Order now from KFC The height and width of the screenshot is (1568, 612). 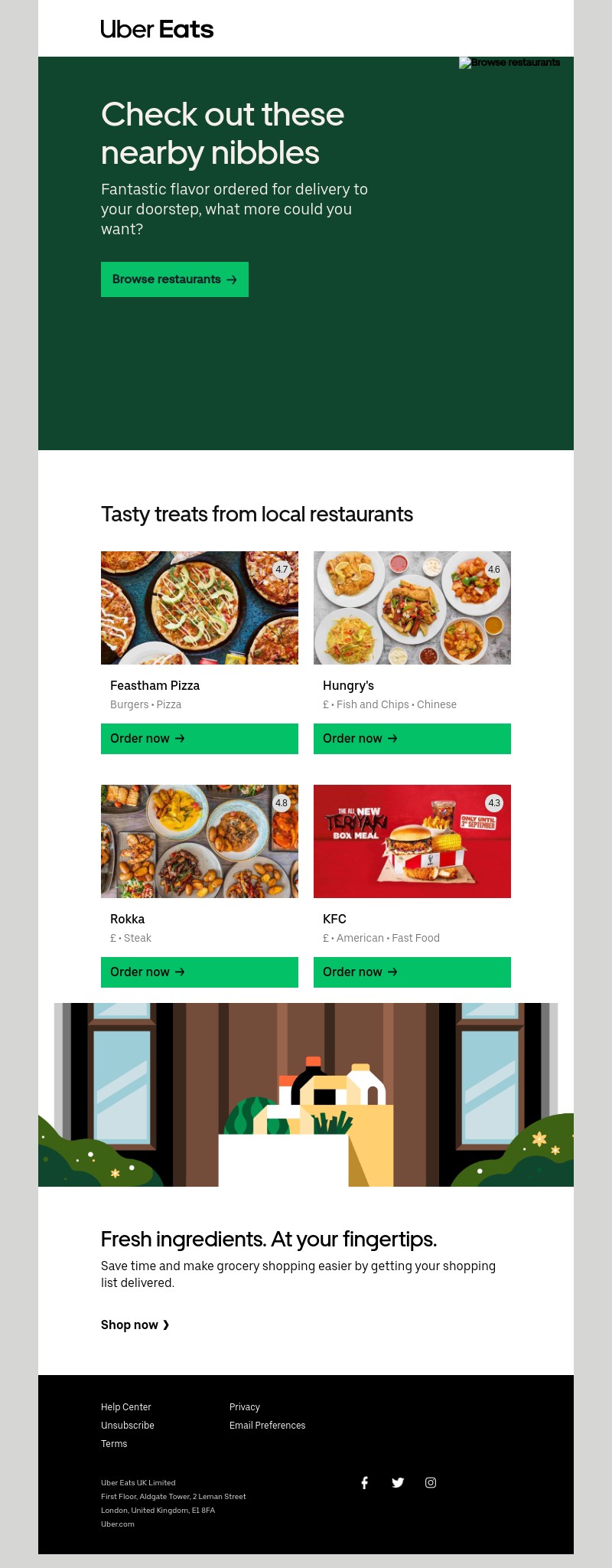coord(412,972)
